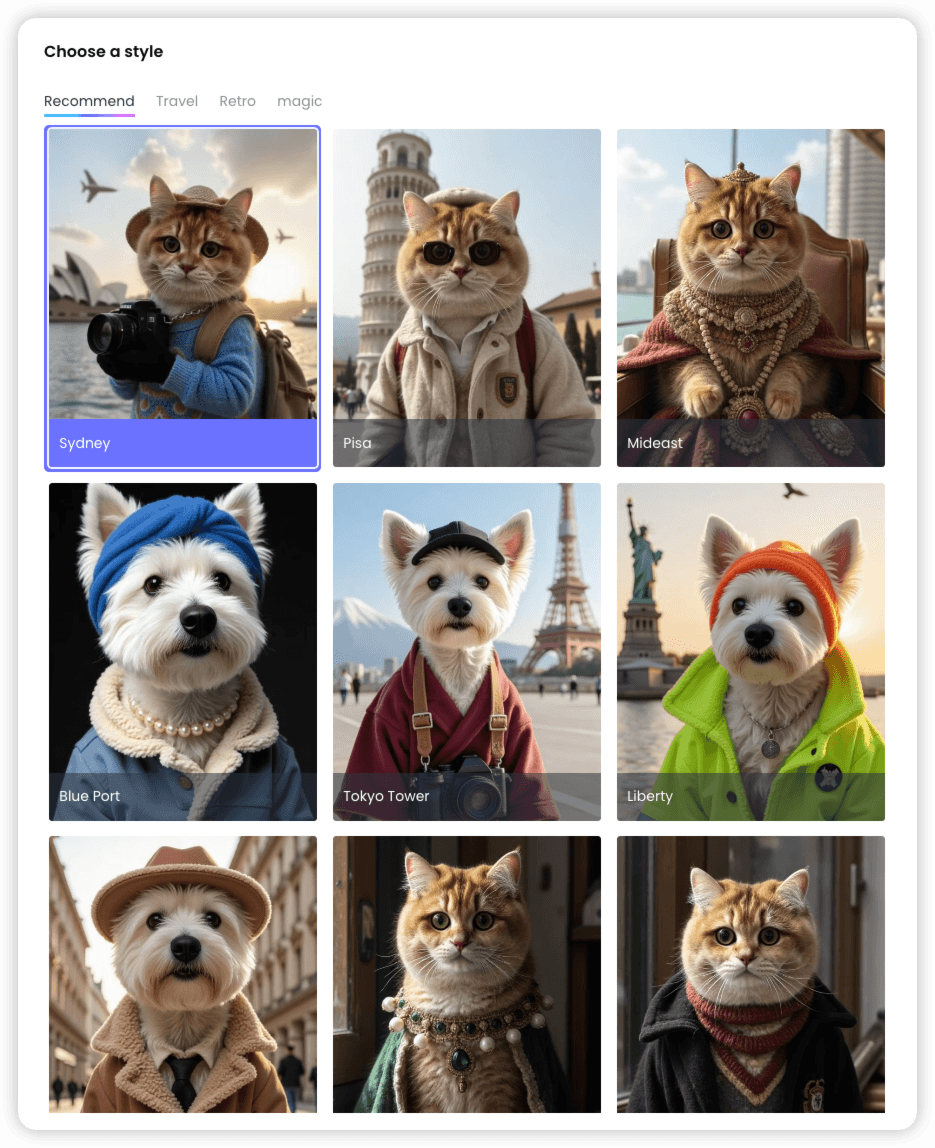Choose the Blue Port style
Screen dimensions: 935x1148
(x=183, y=651)
